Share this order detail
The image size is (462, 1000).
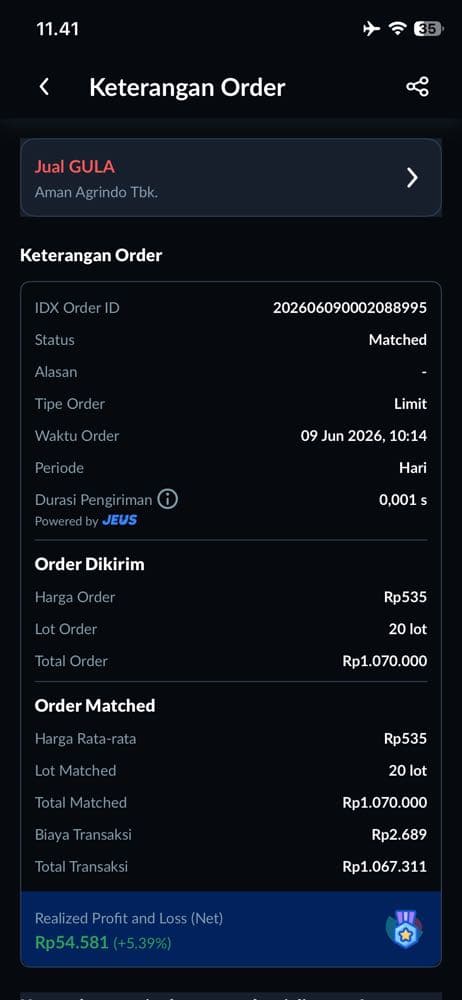[417, 87]
